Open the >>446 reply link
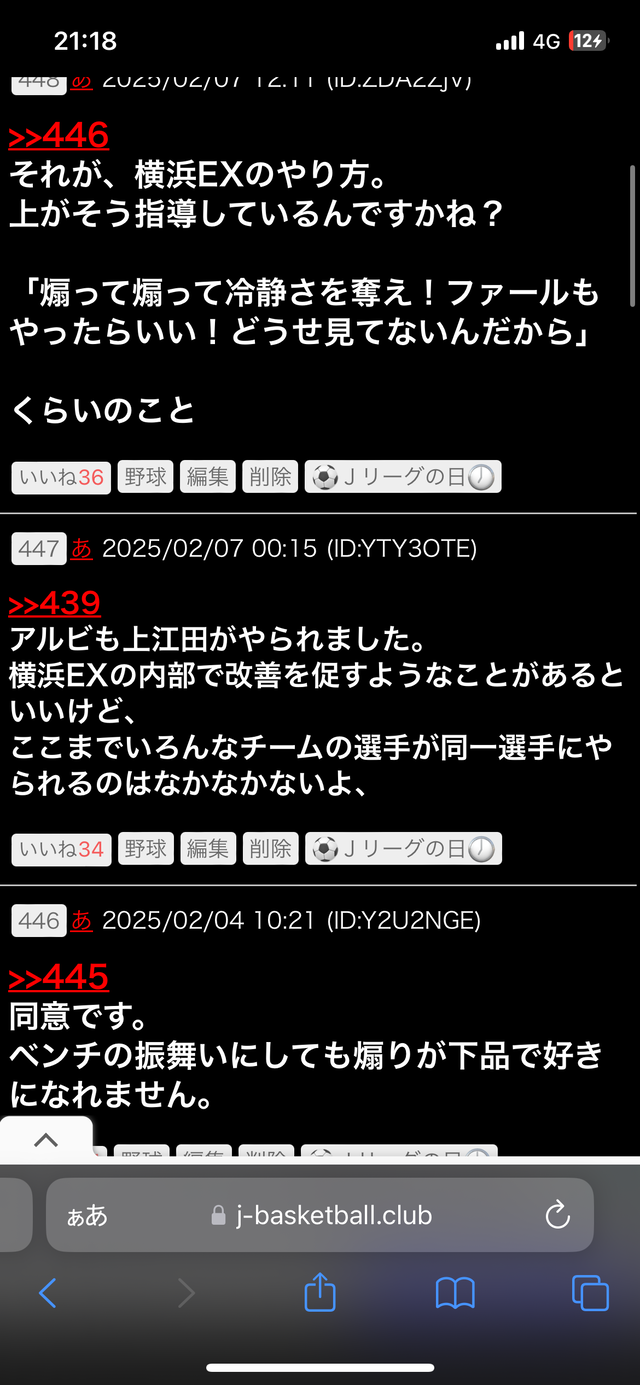Viewport: 640px width, 1385px height. pyautogui.click(x=59, y=135)
